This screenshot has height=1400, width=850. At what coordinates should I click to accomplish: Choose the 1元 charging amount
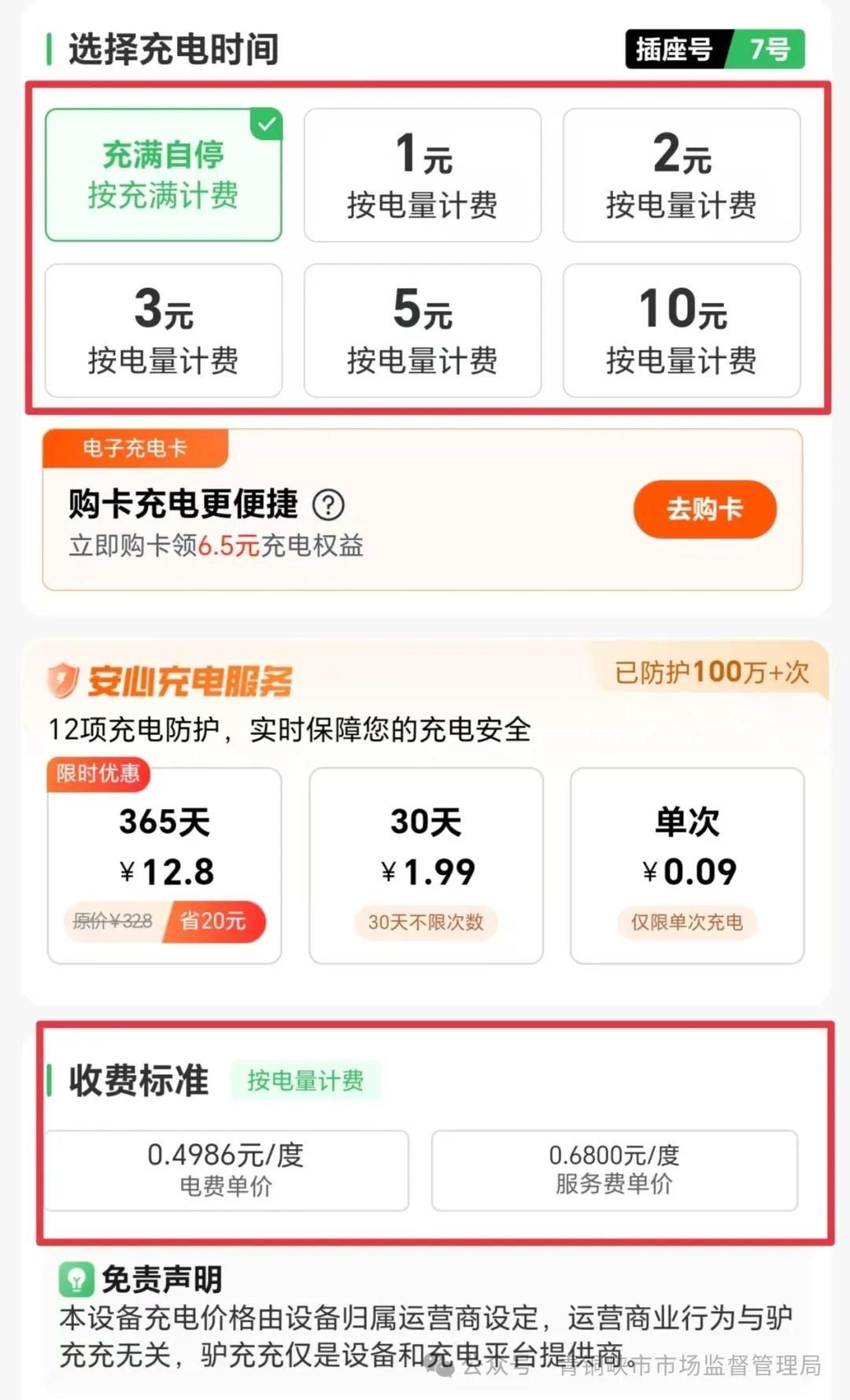pyautogui.click(x=423, y=175)
